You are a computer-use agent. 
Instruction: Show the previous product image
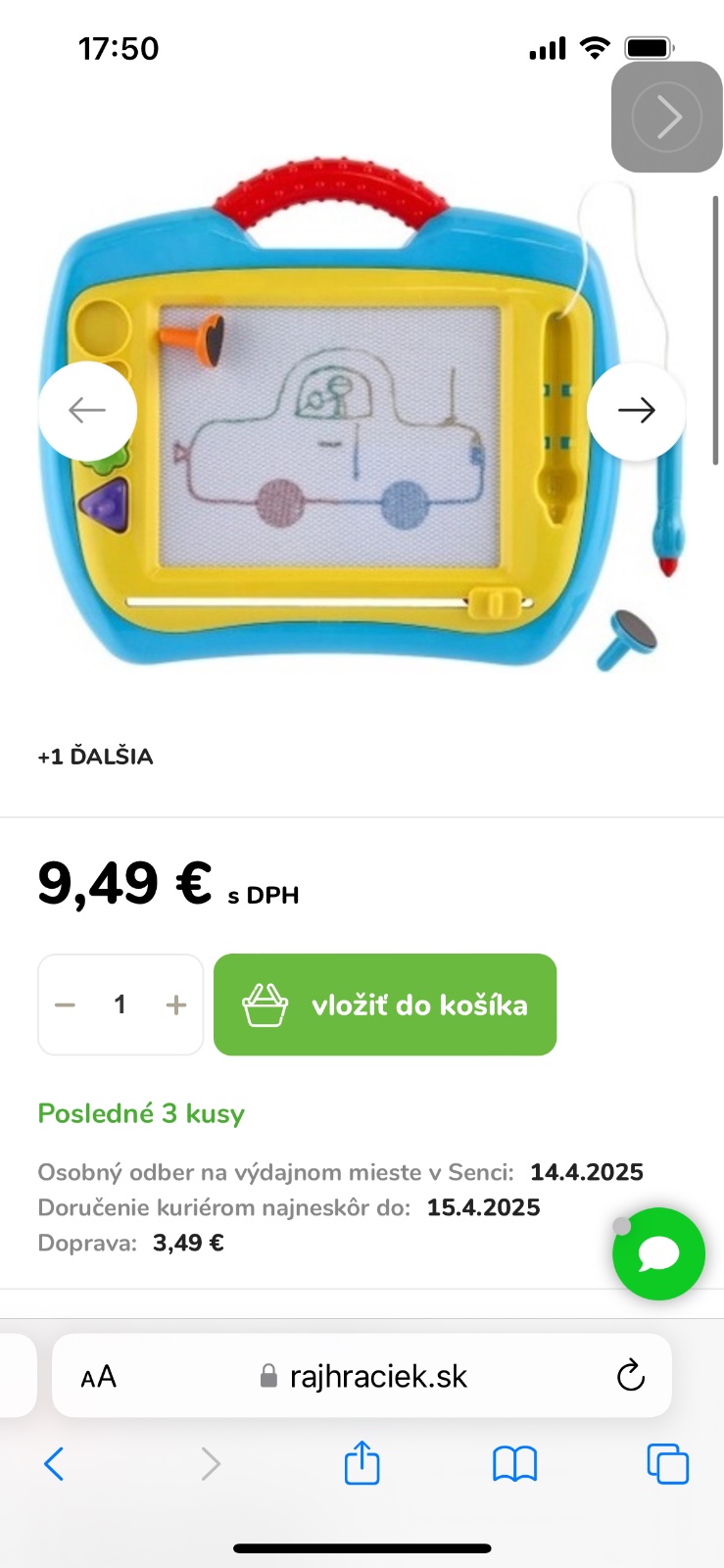[87, 411]
